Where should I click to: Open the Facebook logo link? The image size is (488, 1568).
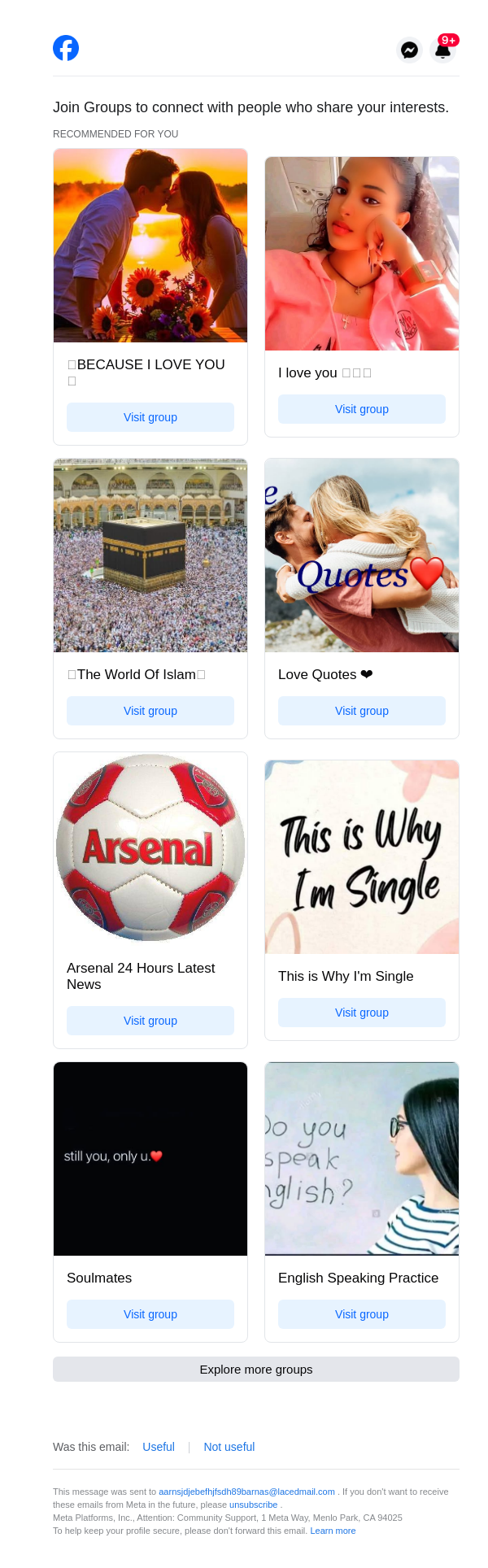tap(66, 49)
